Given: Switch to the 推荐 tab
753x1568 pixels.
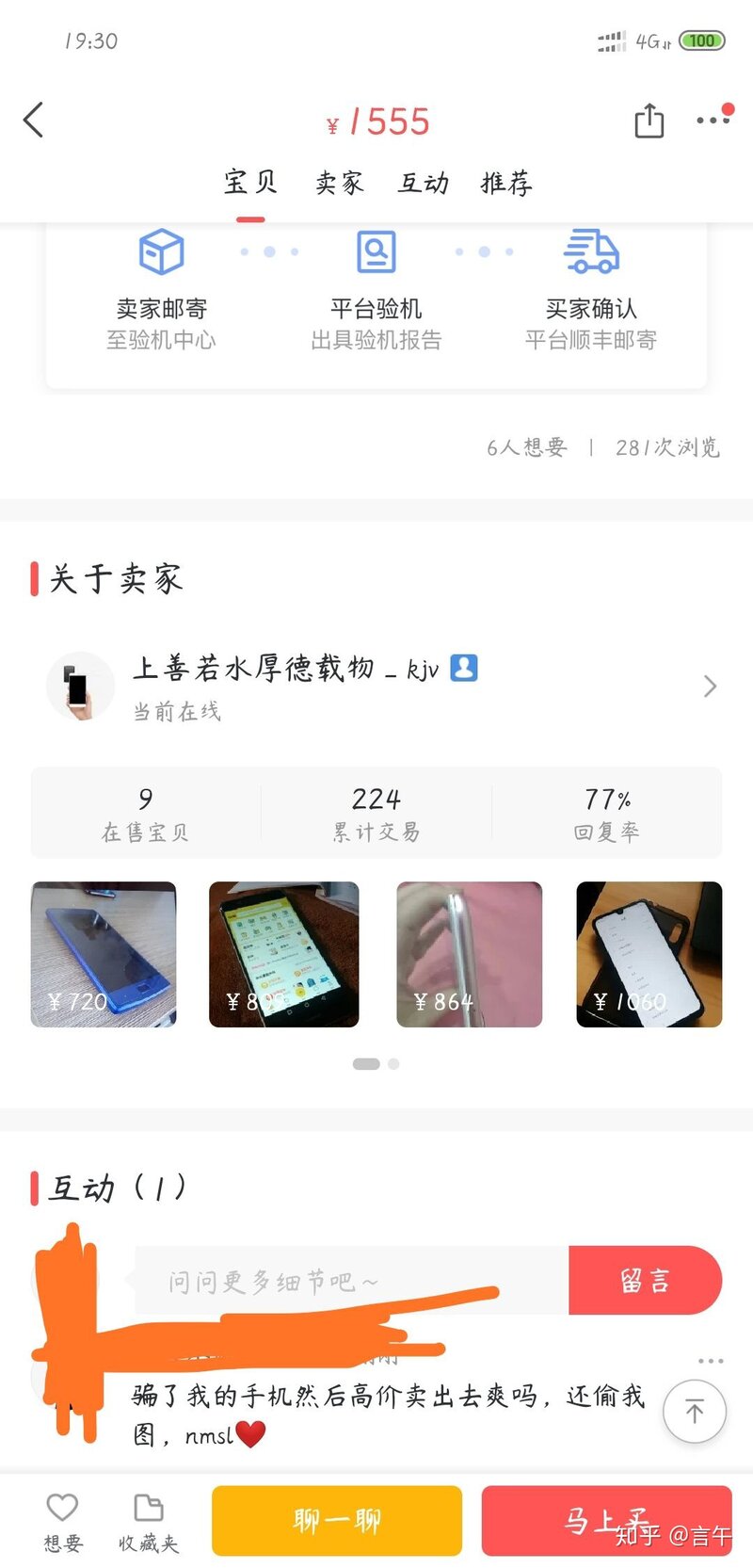Looking at the screenshot, I should [506, 183].
